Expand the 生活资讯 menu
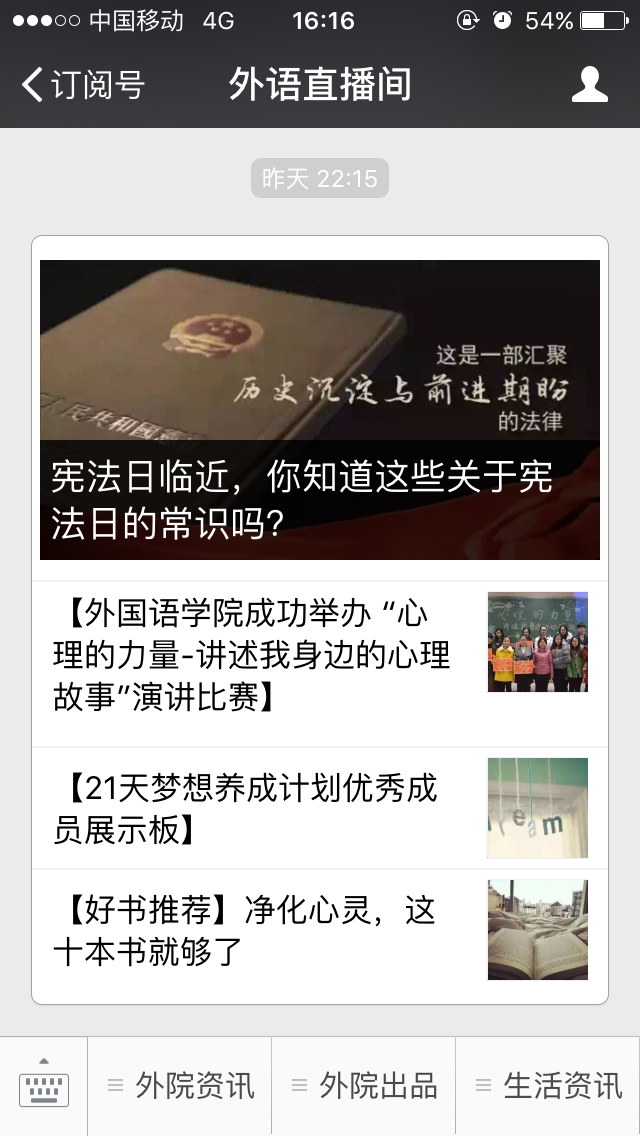Viewport: 640px width, 1136px height. 548,1086
